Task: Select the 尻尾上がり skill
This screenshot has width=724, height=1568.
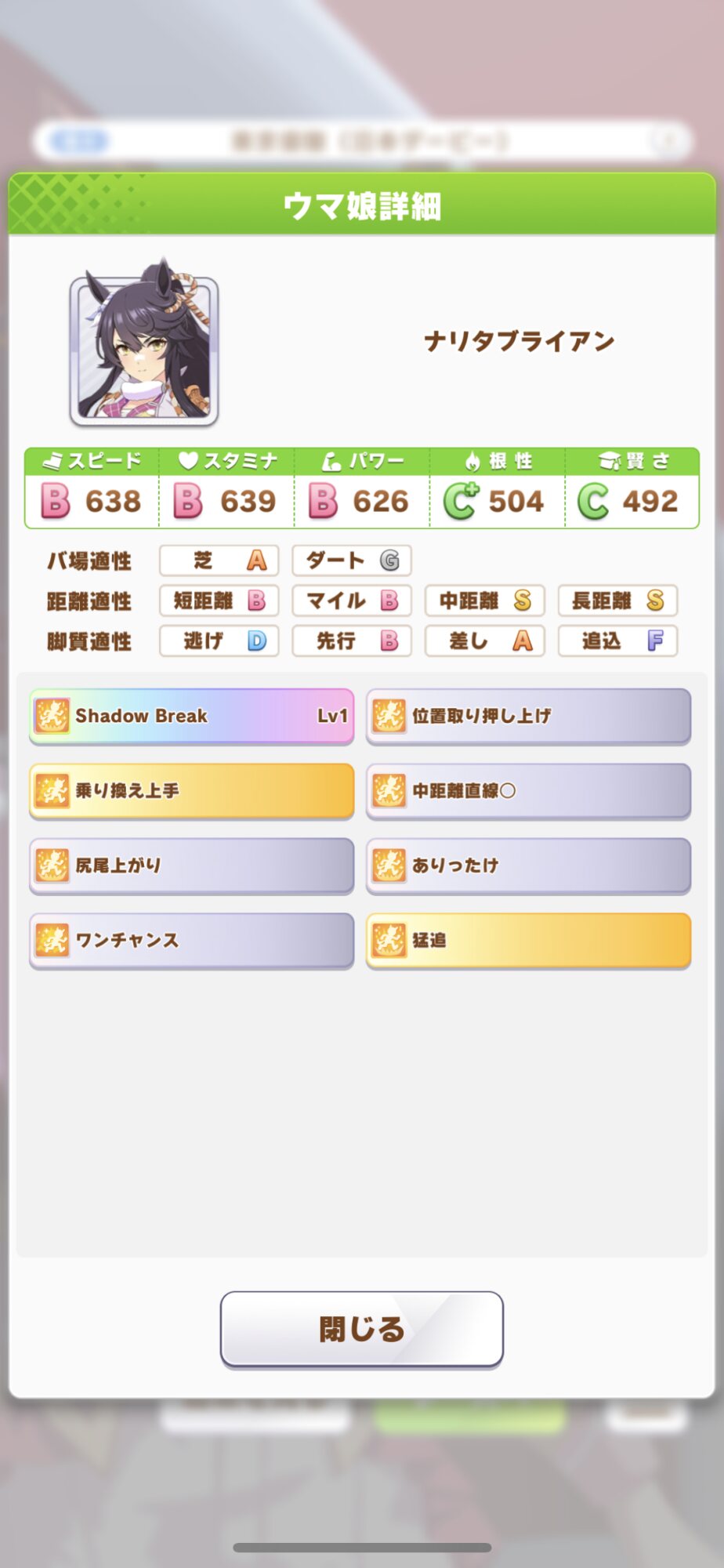Action: tap(191, 866)
